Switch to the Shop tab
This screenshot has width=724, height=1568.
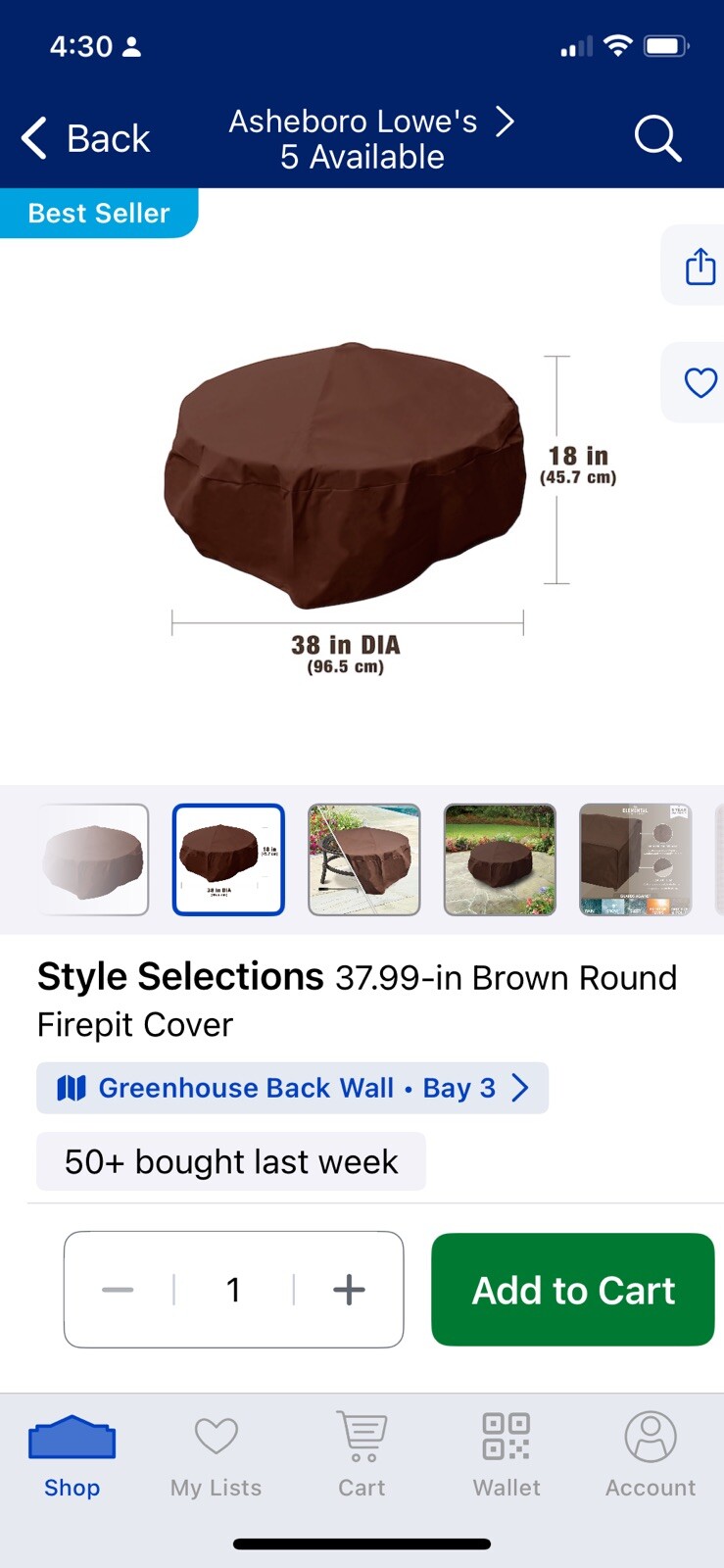72,1455
